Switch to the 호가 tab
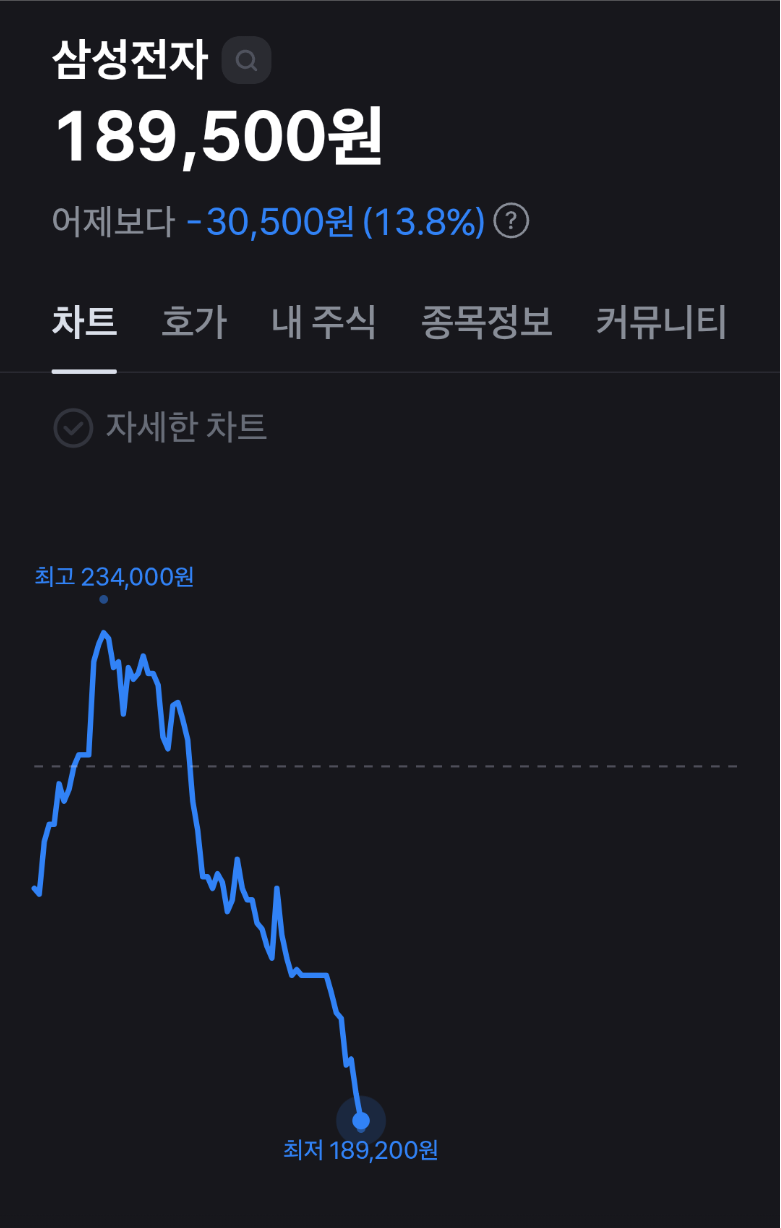The image size is (781, 1228). [194, 322]
